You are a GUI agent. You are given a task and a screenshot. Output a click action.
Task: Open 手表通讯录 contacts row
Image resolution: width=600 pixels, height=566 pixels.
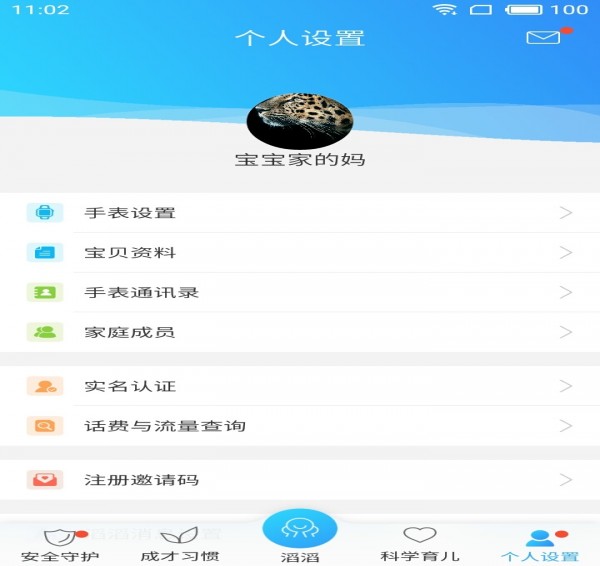point(300,292)
